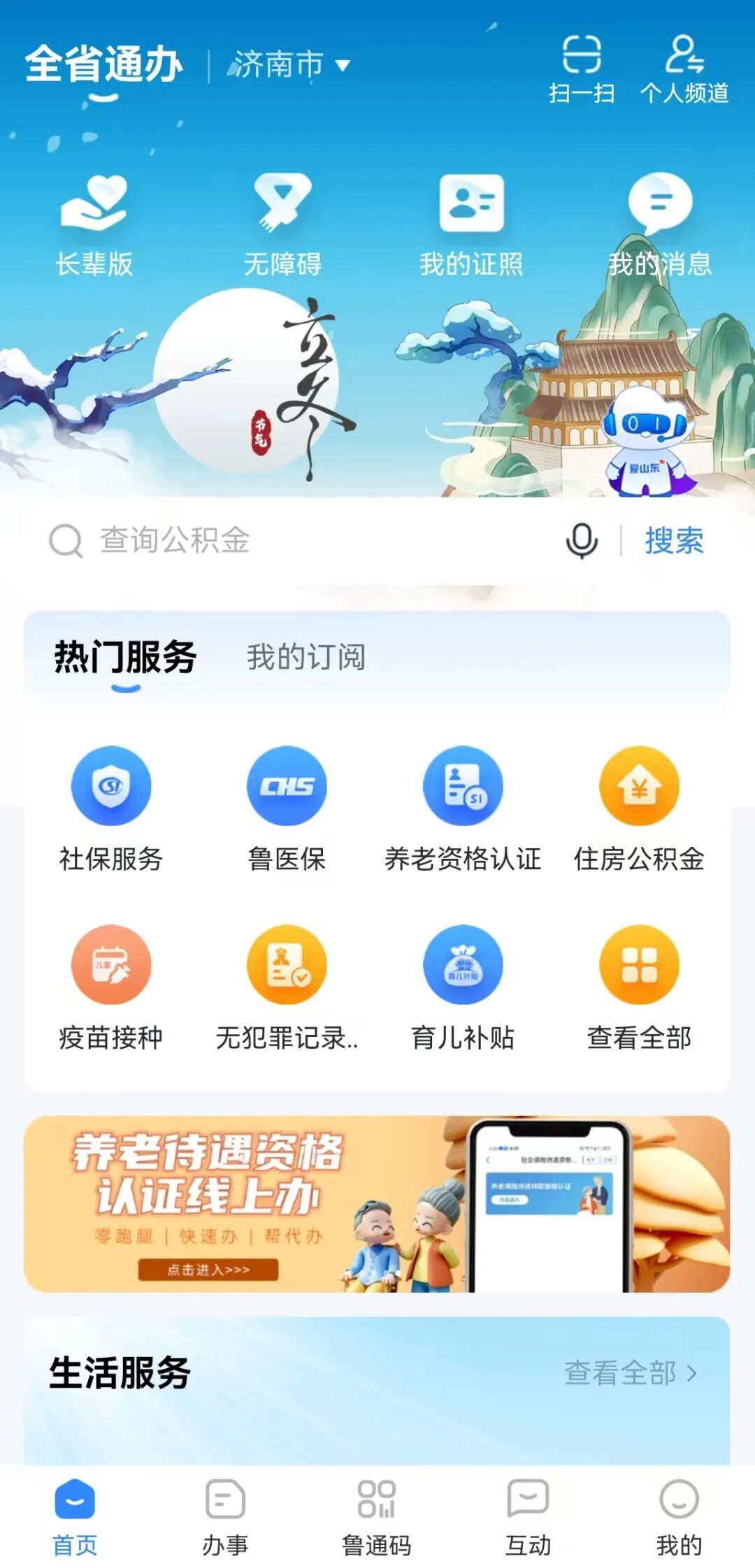Open 查看全部 link in 生活服务
755x1568 pixels.
[x=631, y=1373]
